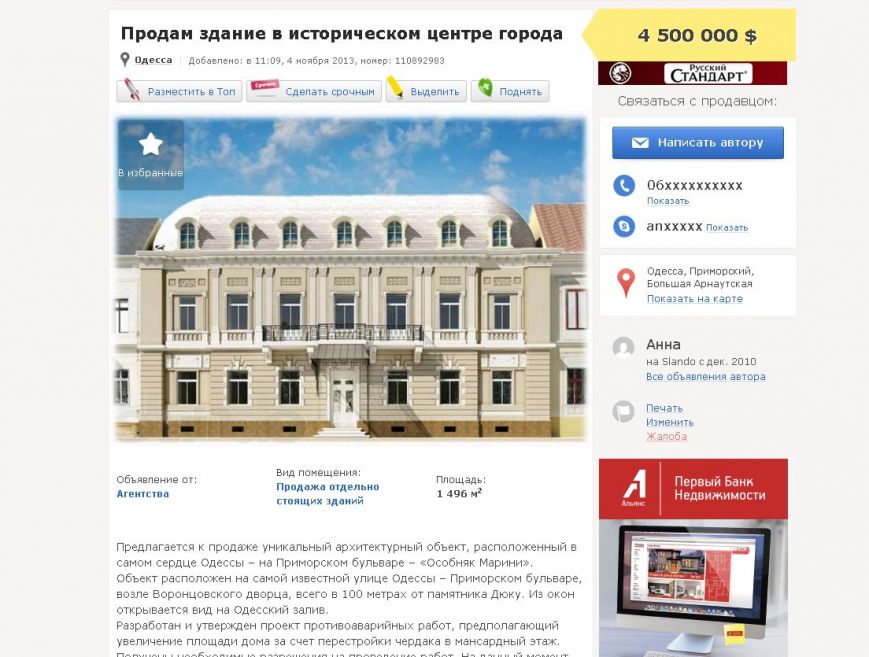Open the "Русский Стандарт" banner
This screenshot has height=657, width=869.
click(692, 73)
